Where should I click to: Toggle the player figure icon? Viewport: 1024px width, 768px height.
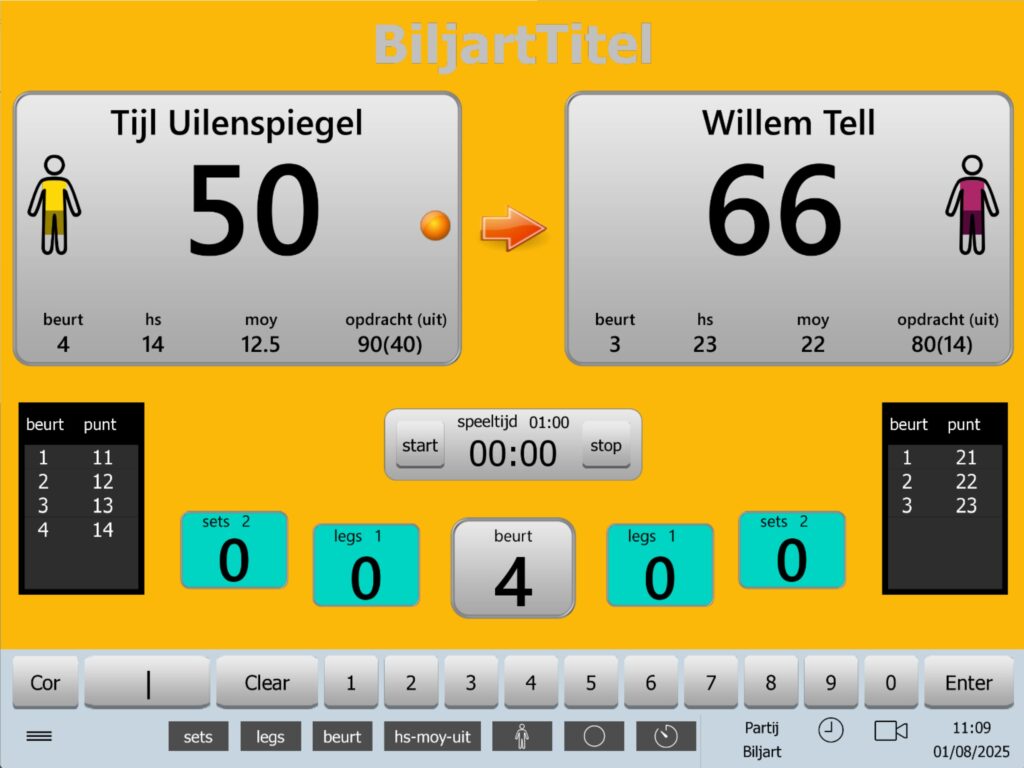[x=521, y=737]
